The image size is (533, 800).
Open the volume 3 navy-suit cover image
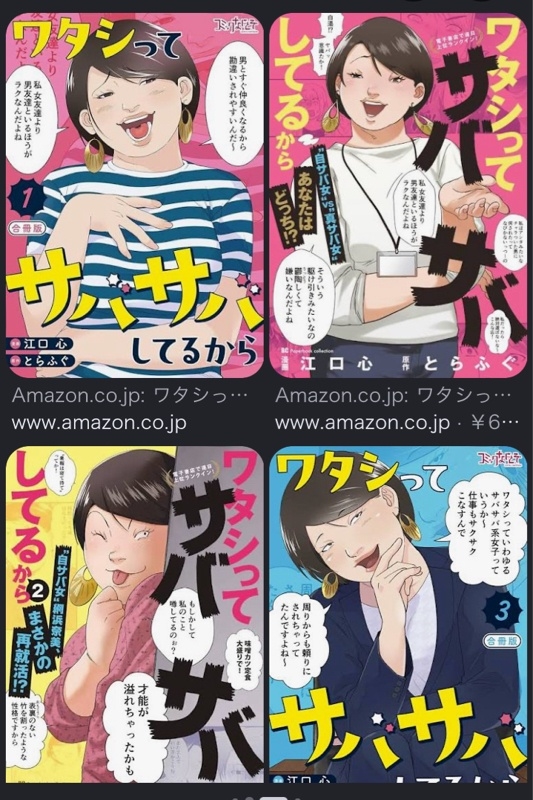[x=398, y=614]
